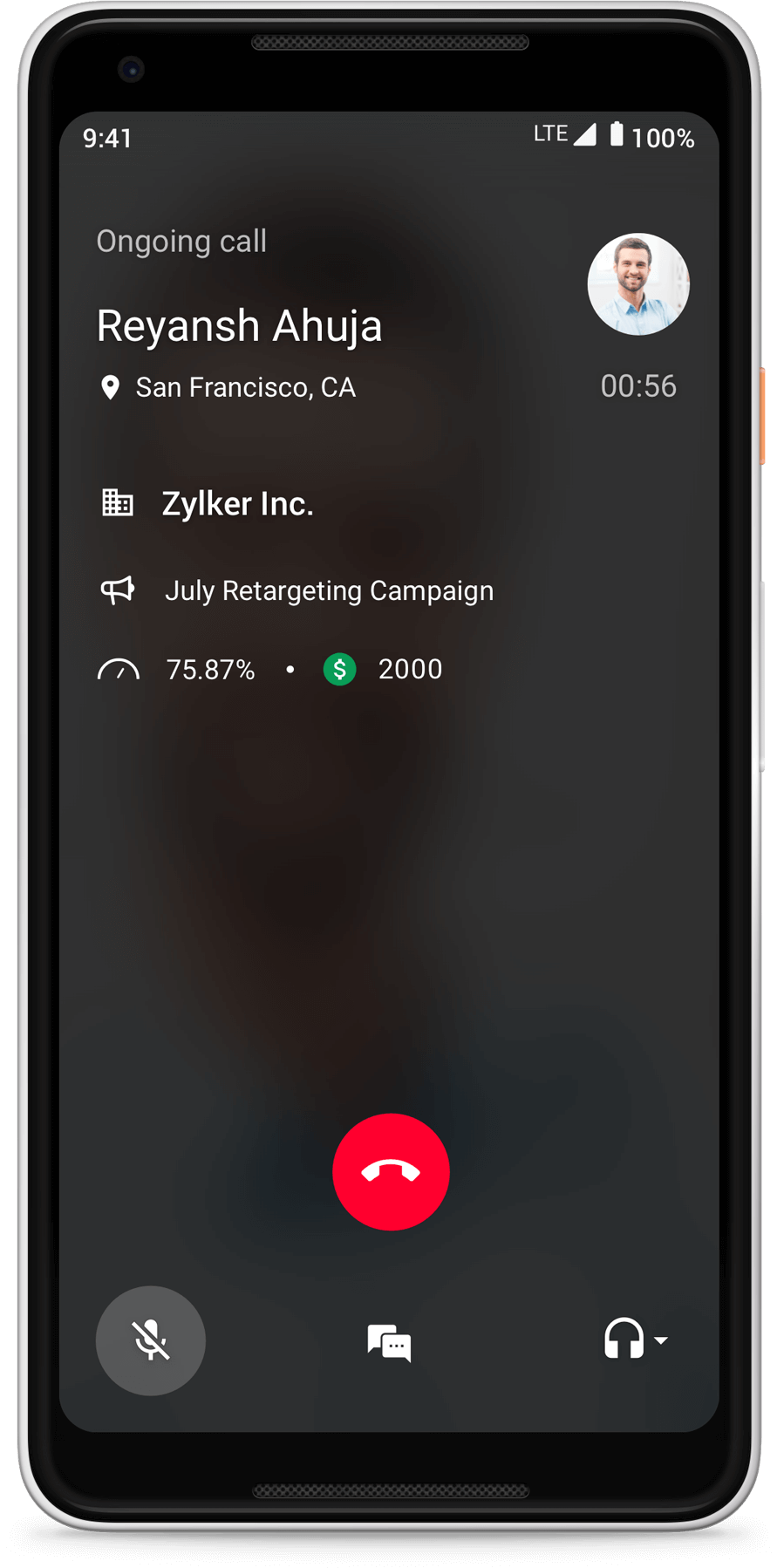This screenshot has width=777, height=1568.
Task: End the call with Reyansh Ahuja
Action: point(391,1171)
